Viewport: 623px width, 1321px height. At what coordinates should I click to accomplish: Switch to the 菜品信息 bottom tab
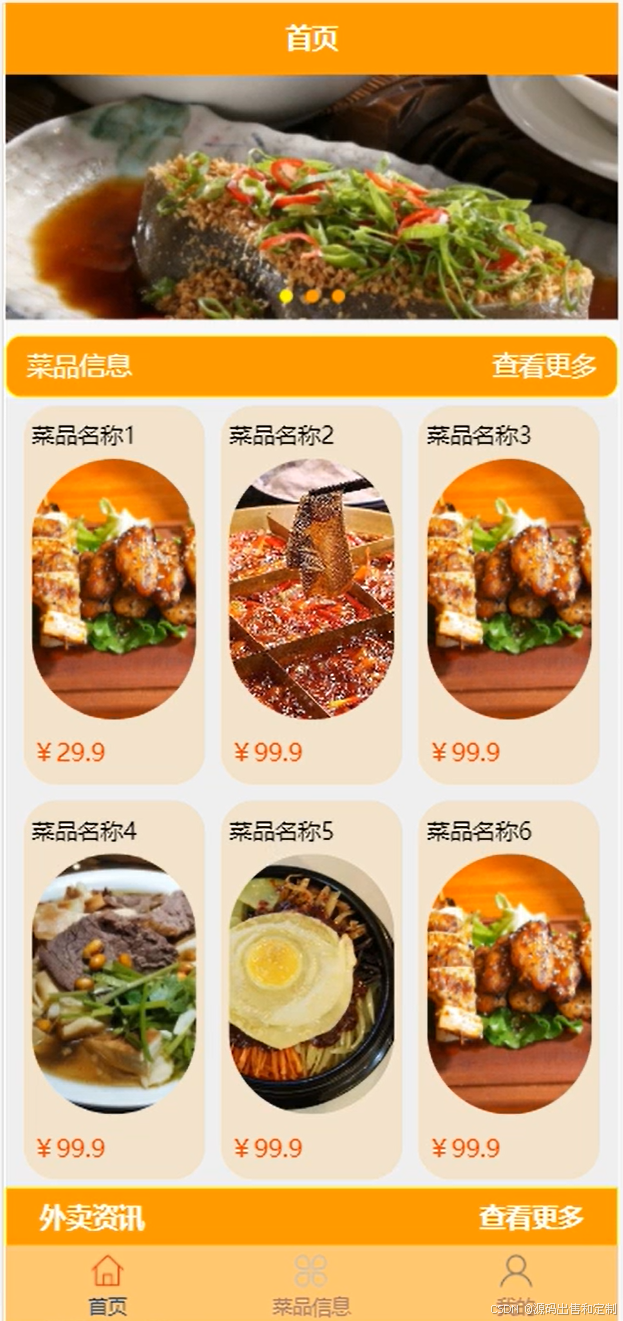311,1284
